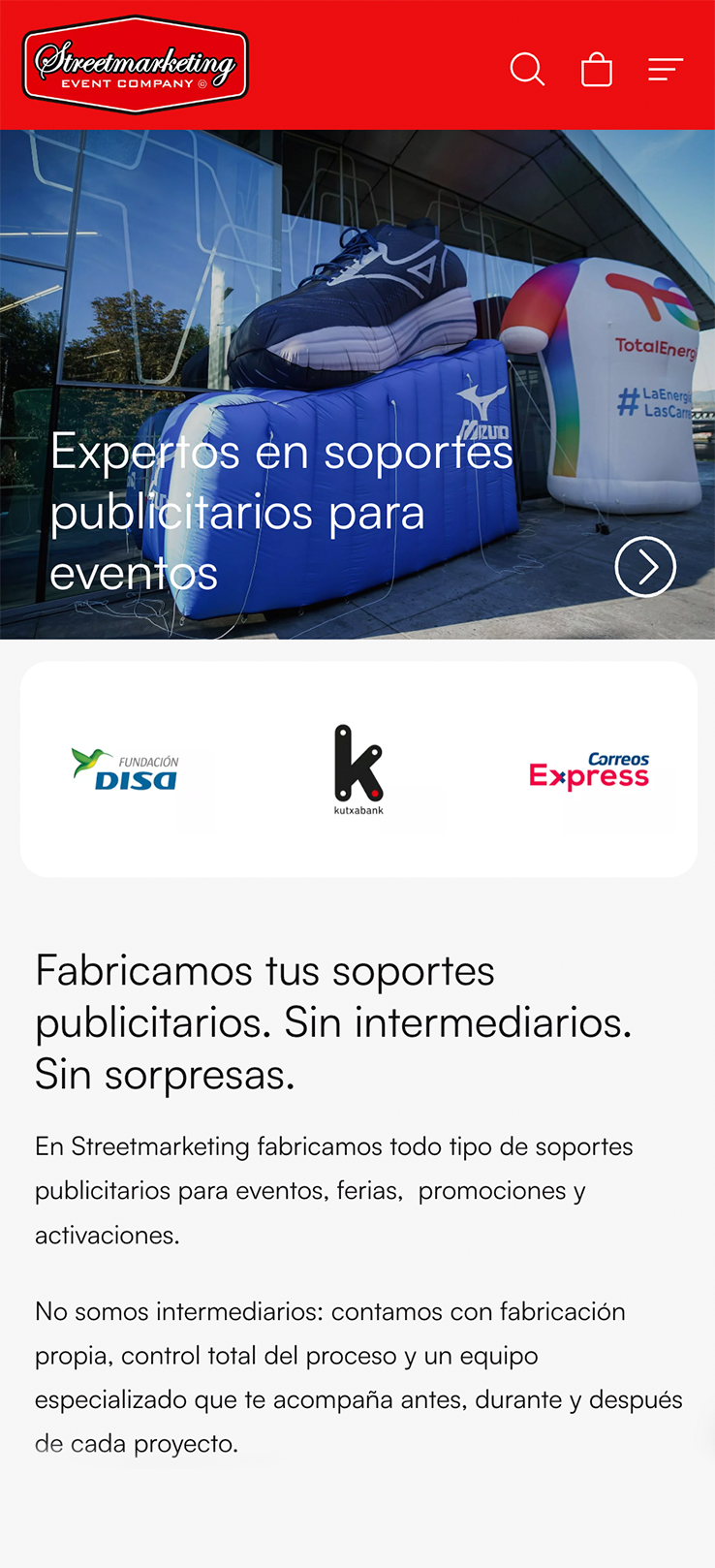Open the search icon in the header

pos(527,69)
